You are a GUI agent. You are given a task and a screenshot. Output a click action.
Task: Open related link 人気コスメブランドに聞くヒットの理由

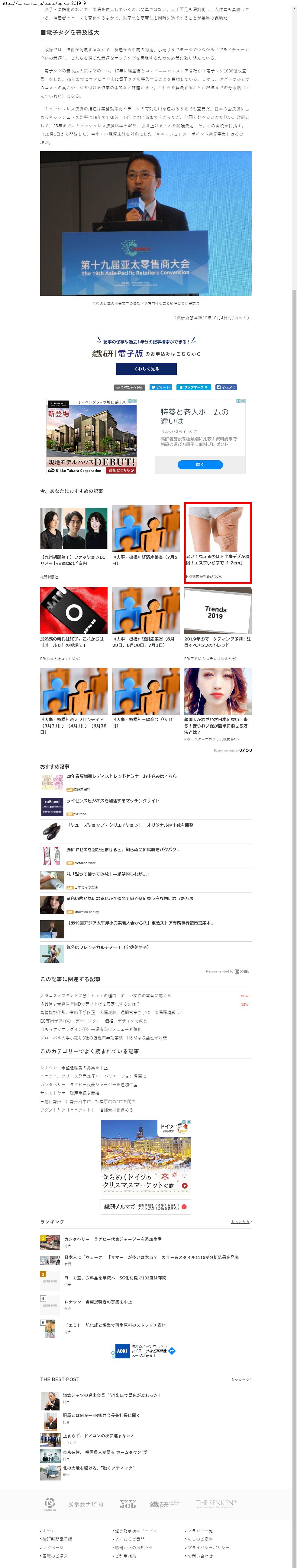(105, 996)
